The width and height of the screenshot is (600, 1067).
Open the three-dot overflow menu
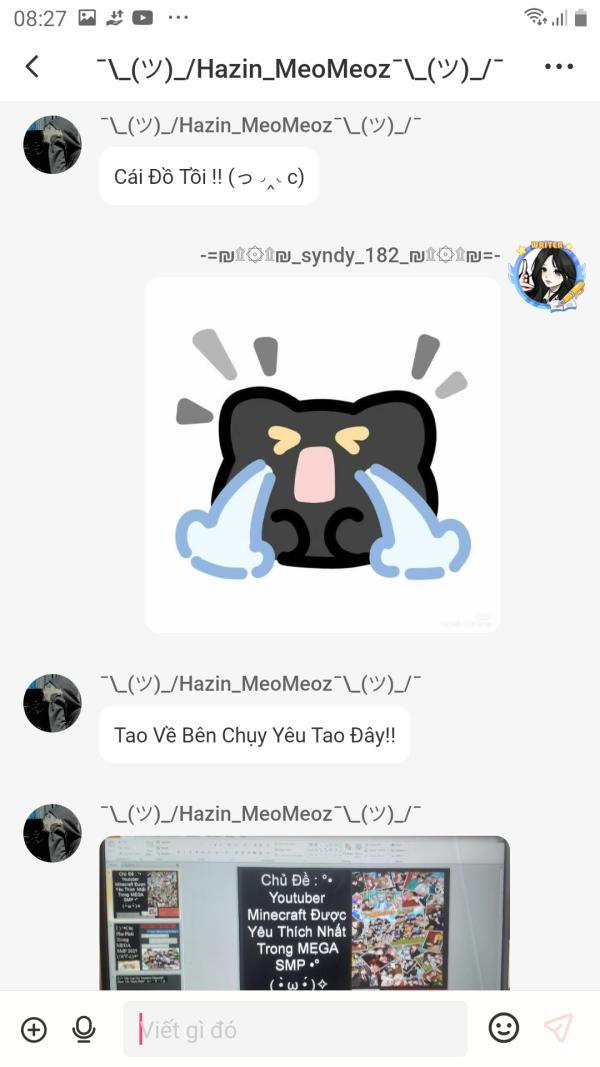pos(560,67)
